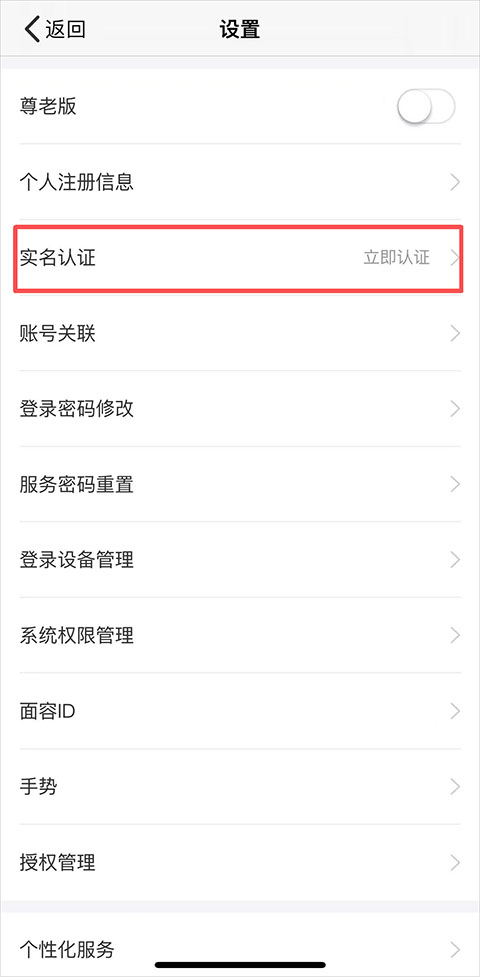Image resolution: width=480 pixels, height=977 pixels.
Task: Go back using 返回 arrow
Action: point(55,29)
